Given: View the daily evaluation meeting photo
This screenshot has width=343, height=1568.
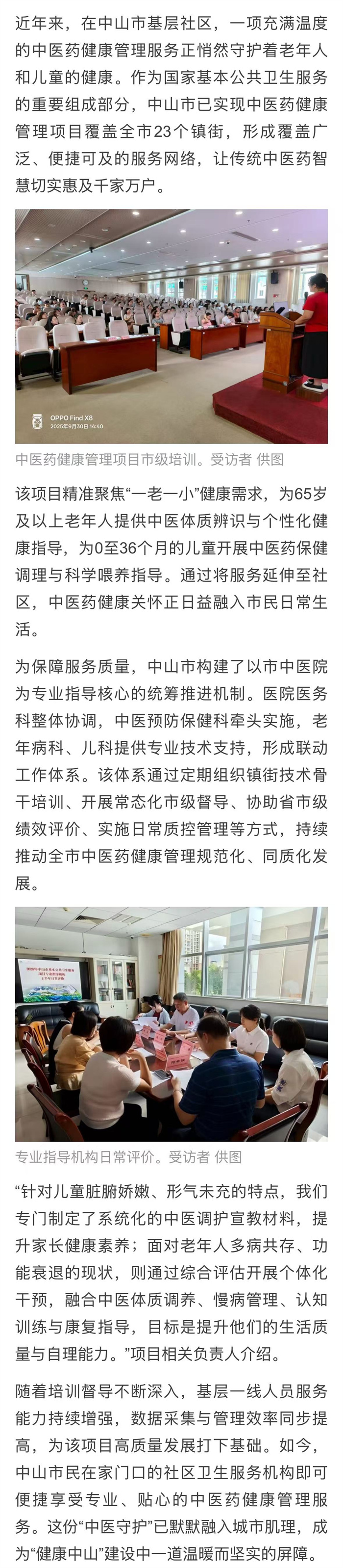Looking at the screenshot, I should [171, 1023].
